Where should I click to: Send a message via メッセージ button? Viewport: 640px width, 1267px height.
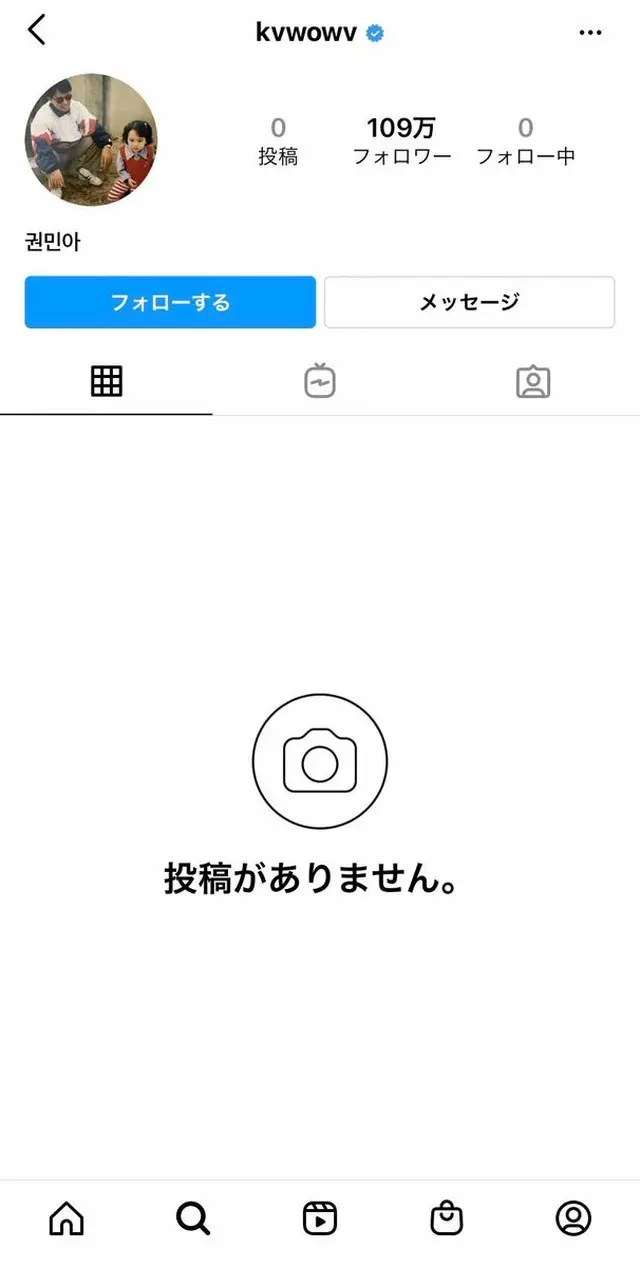(x=469, y=302)
